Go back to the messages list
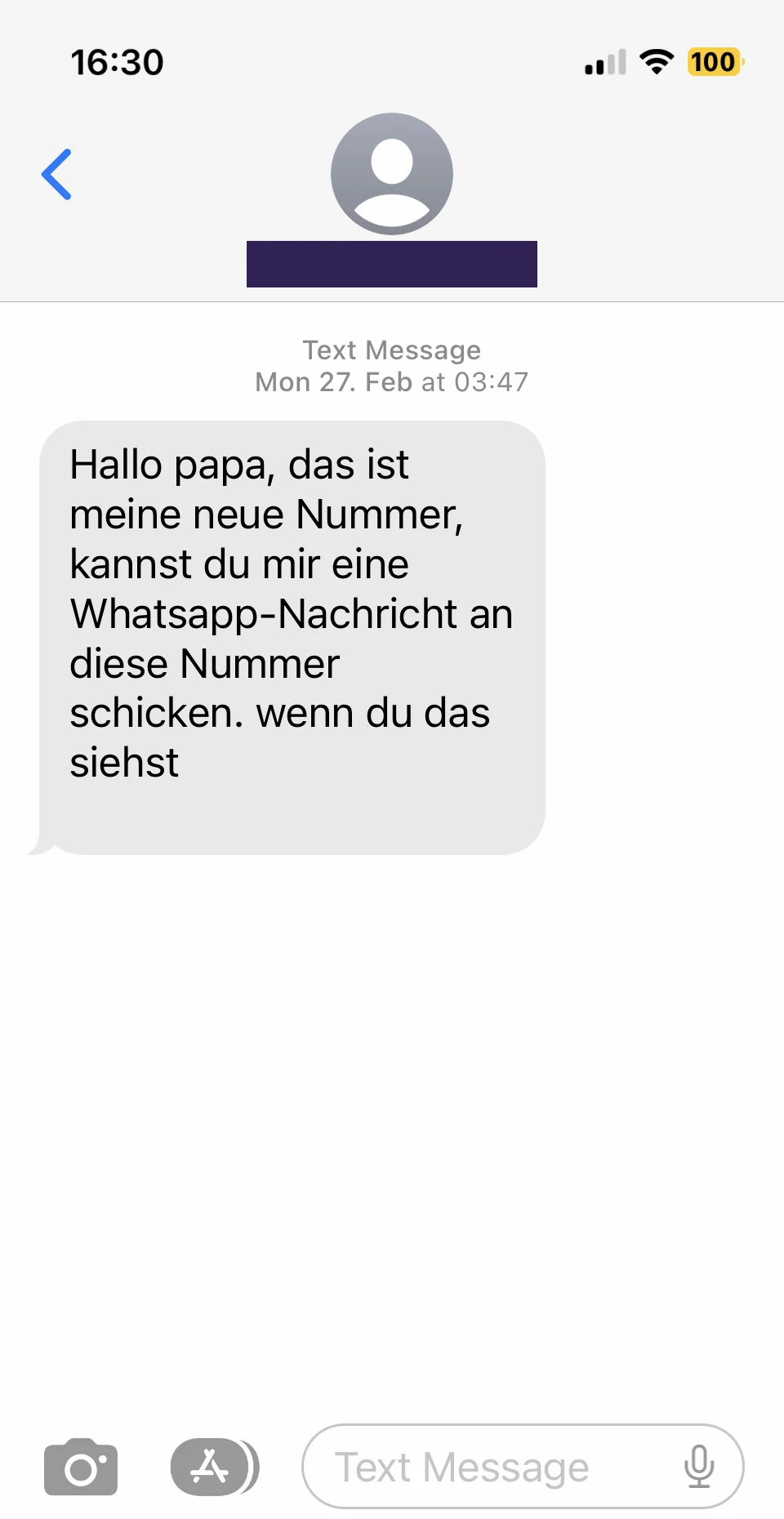 click(56, 174)
